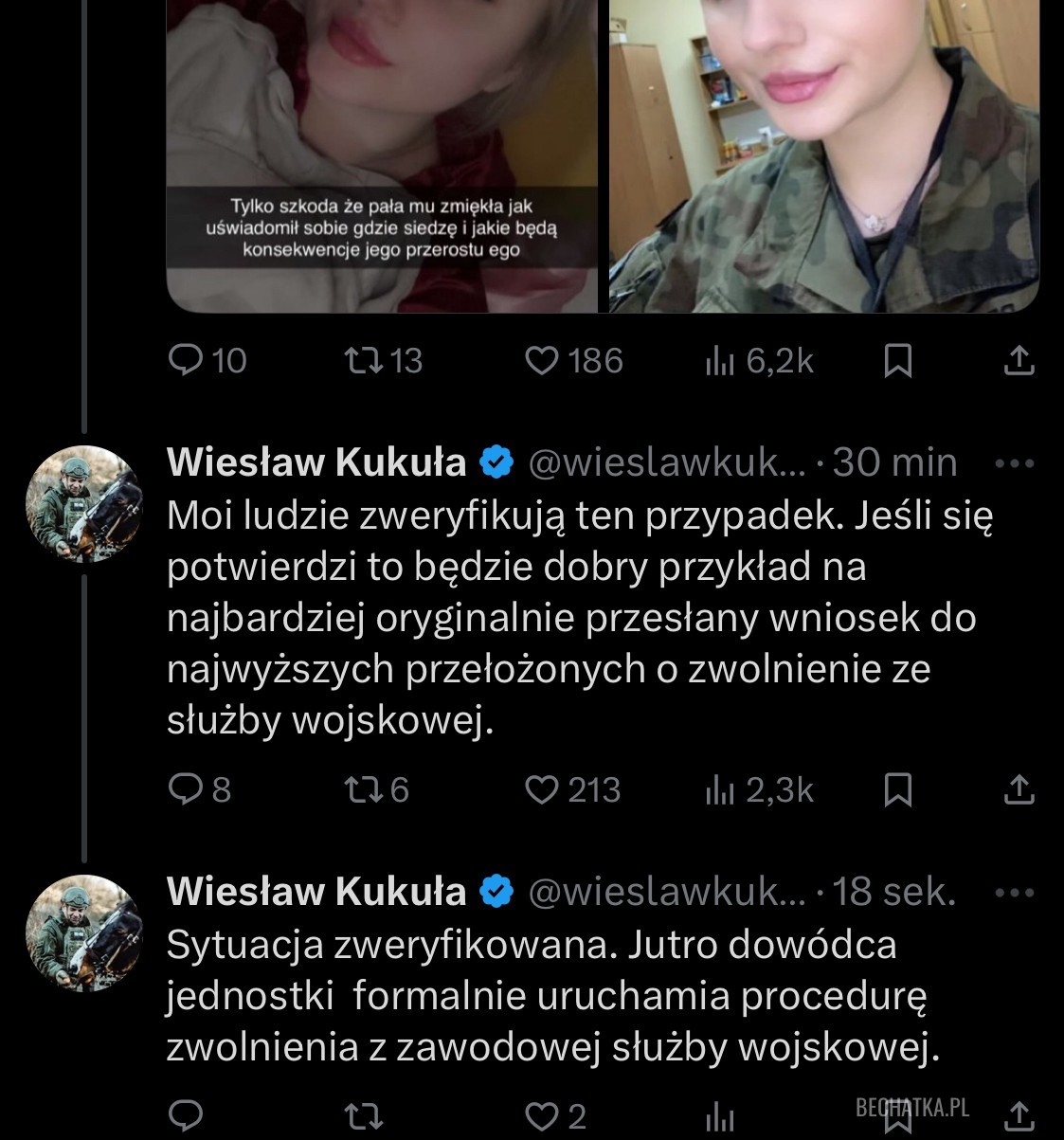The image size is (1064, 1140).
Task: Bookmark the post with 6,2k views
Action: click(897, 361)
